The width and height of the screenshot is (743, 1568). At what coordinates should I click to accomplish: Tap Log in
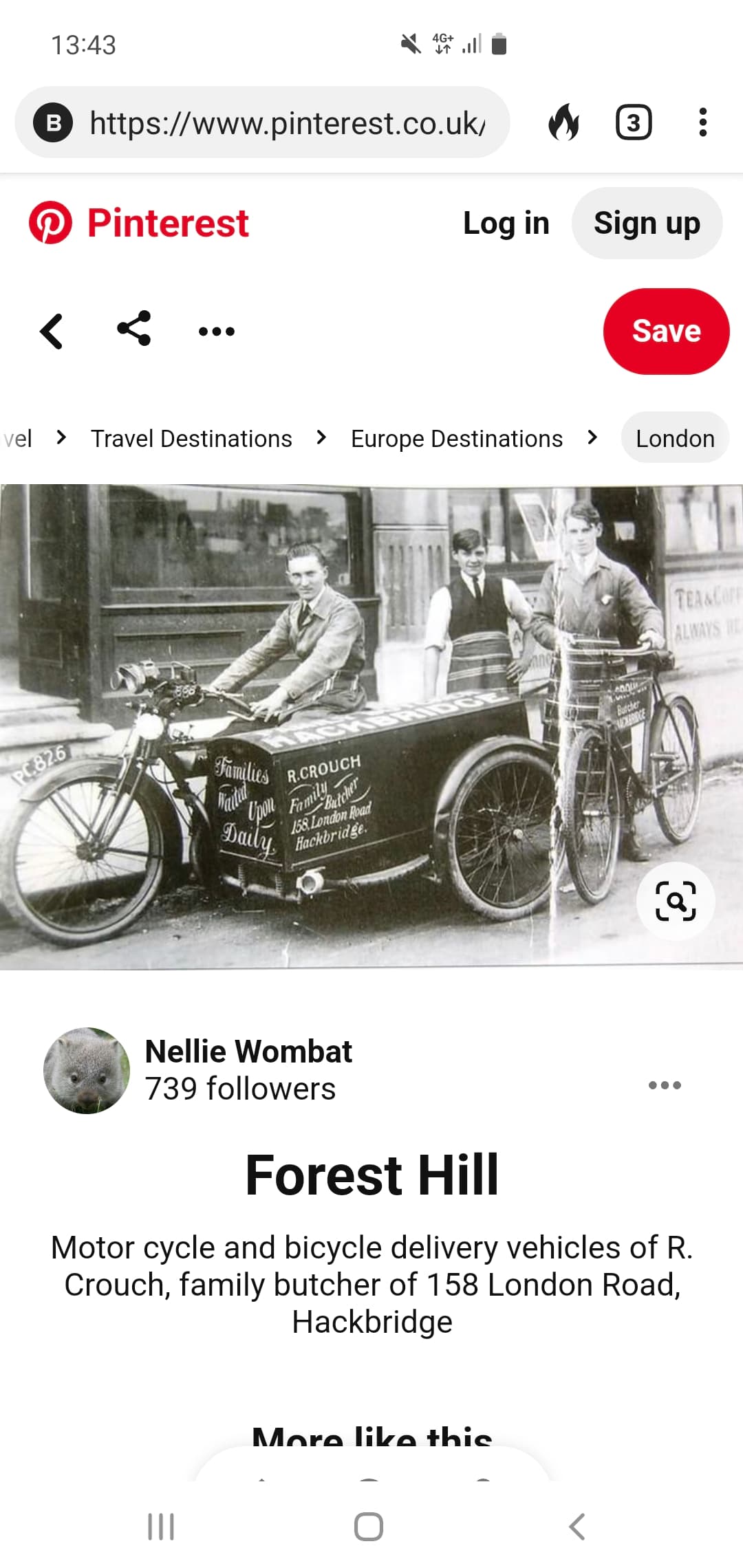point(506,223)
